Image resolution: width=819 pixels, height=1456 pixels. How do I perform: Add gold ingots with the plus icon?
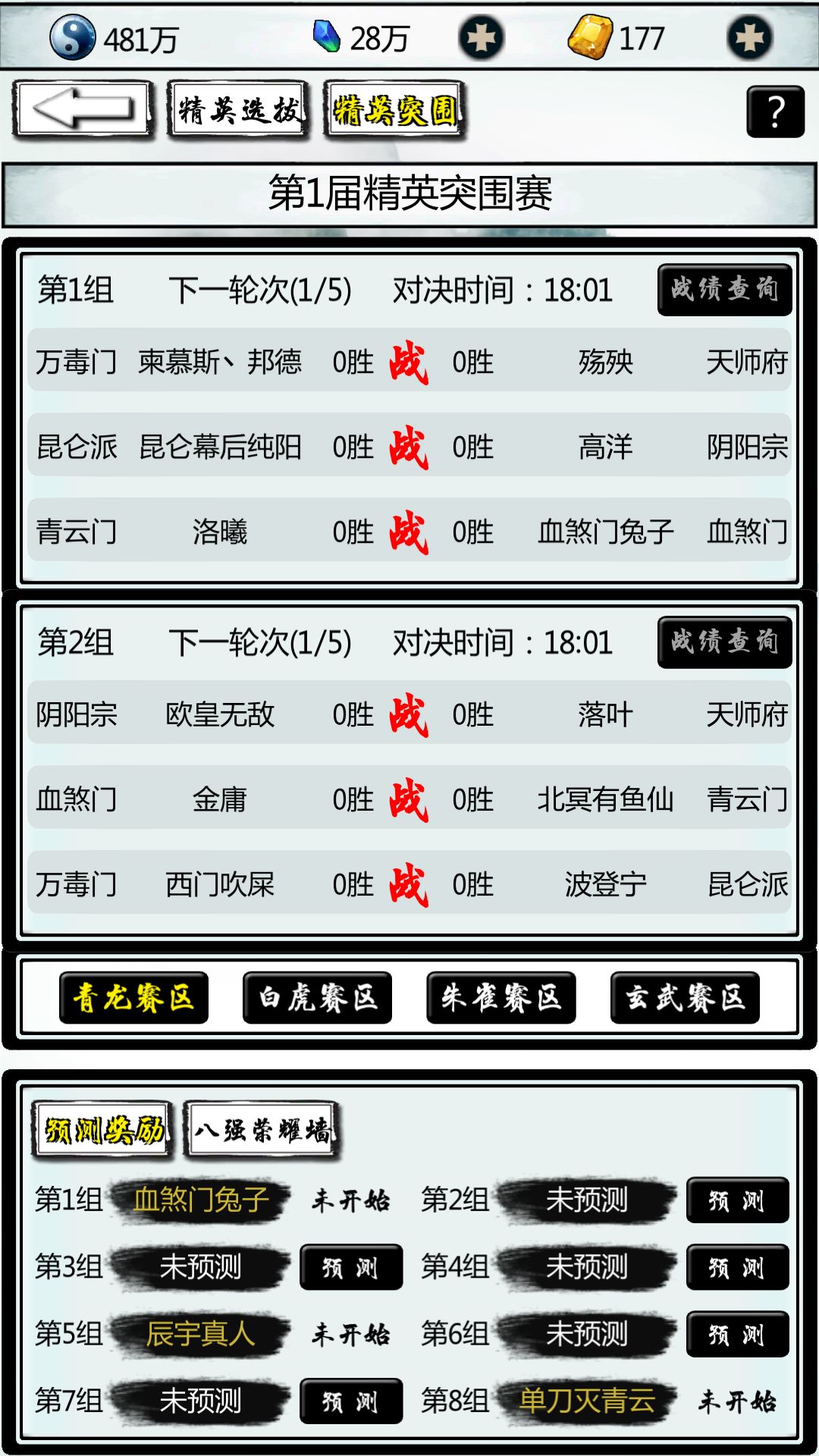click(749, 37)
